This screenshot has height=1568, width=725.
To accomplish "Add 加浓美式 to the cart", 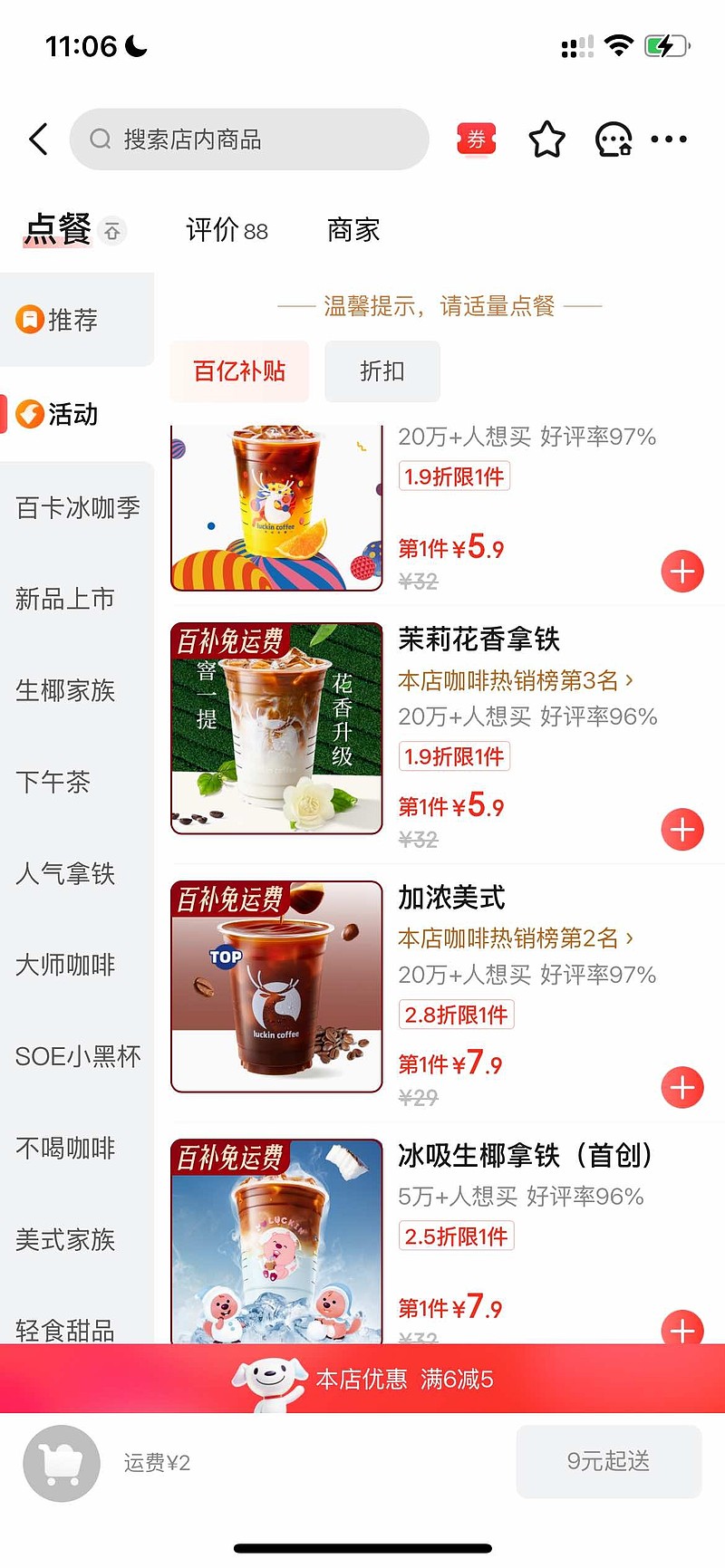I will pyautogui.click(x=682, y=1088).
